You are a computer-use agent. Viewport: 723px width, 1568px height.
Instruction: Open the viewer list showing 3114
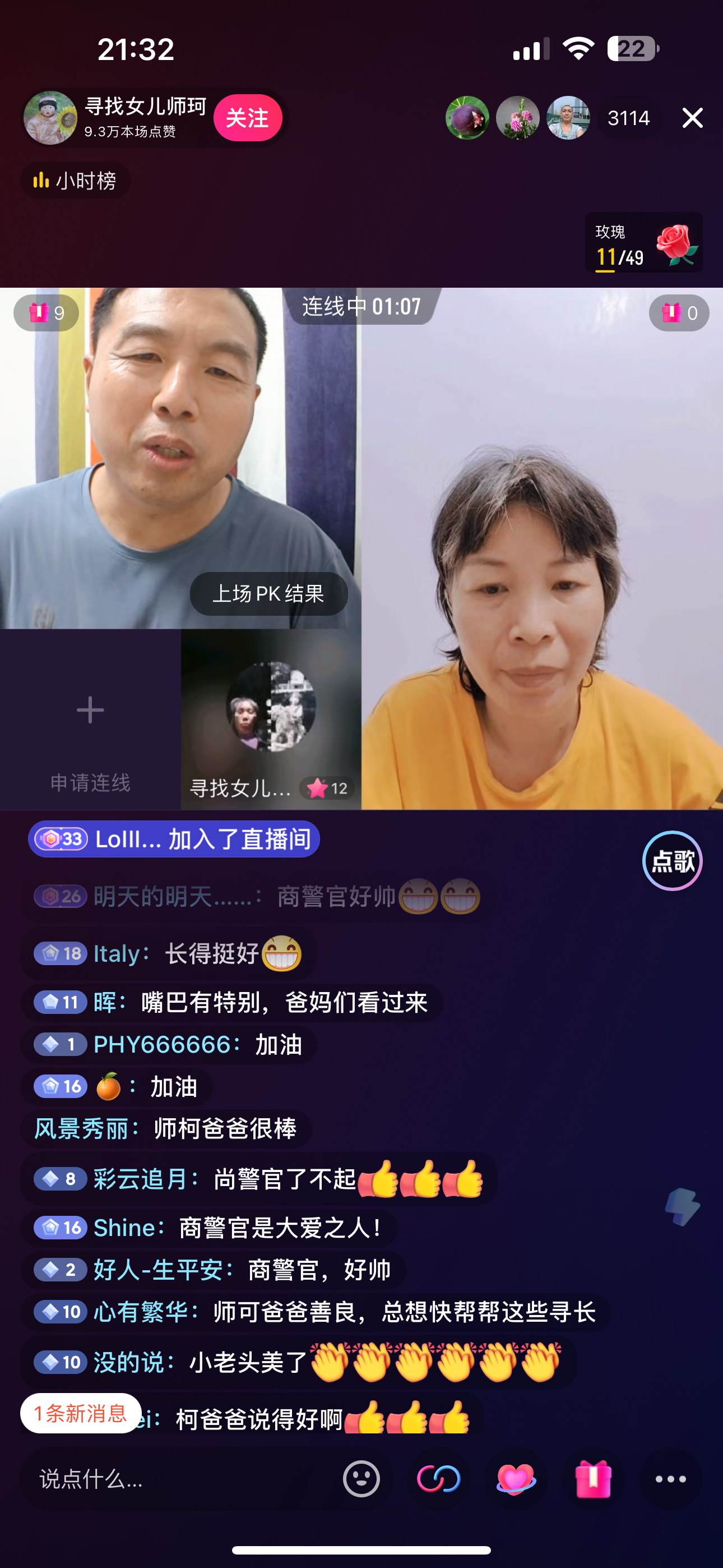coord(629,118)
